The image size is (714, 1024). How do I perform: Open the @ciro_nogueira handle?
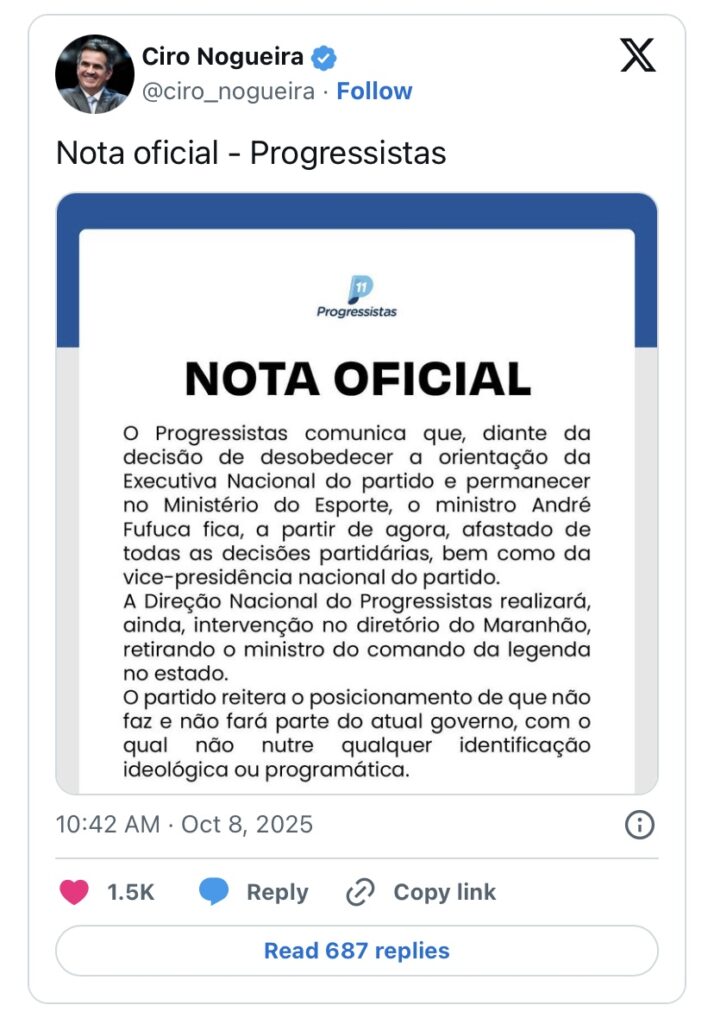(228, 91)
